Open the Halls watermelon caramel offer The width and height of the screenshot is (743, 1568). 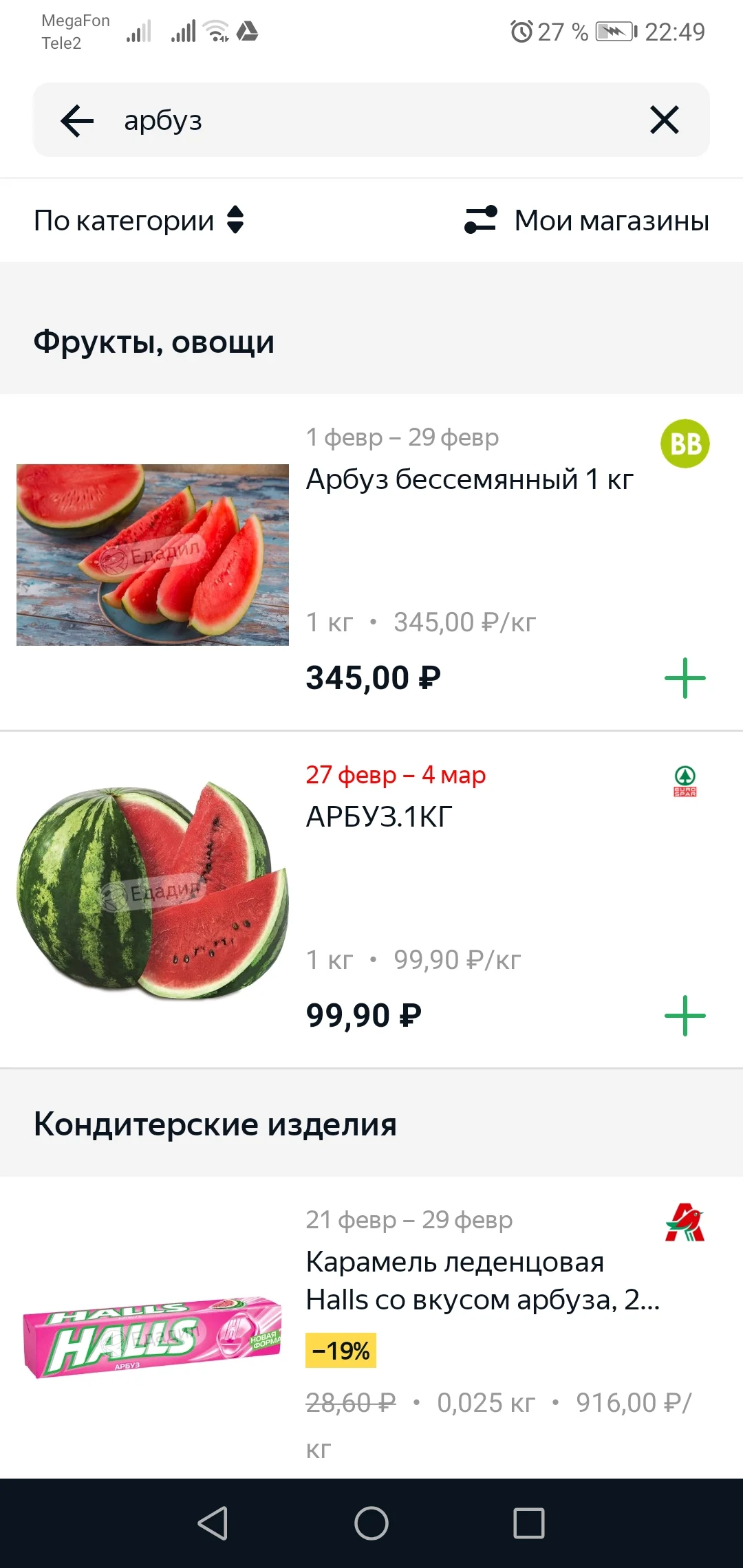[482, 1281]
